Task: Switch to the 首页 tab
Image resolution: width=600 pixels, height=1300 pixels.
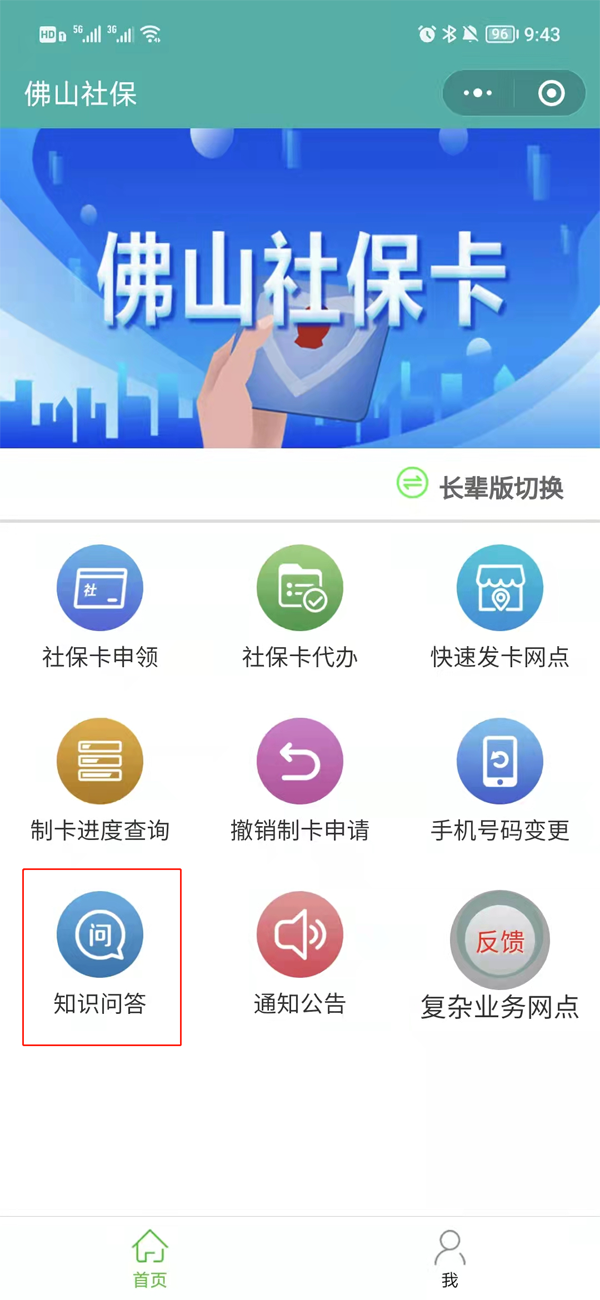Action: [150, 1258]
